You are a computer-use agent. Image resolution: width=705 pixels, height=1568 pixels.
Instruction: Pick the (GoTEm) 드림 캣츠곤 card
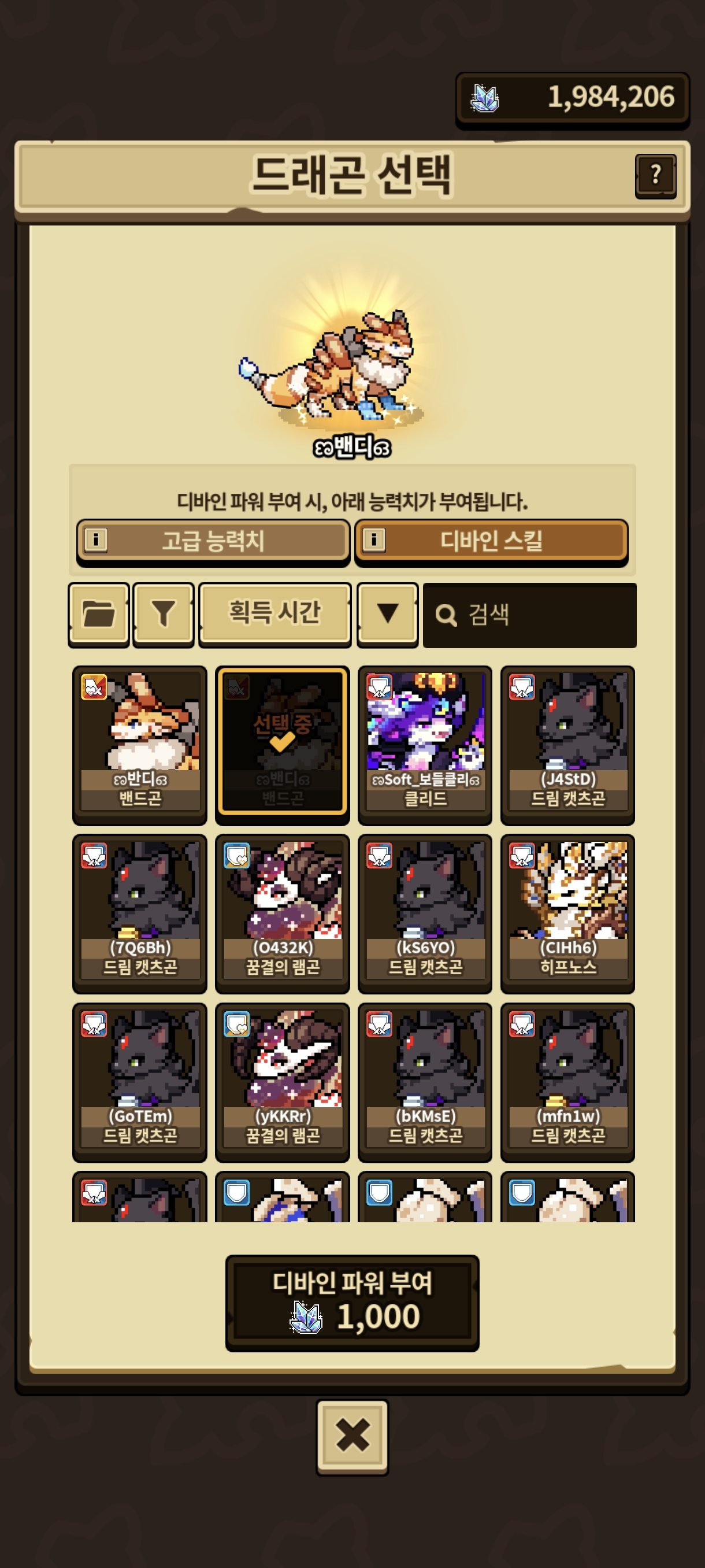pos(140,1081)
